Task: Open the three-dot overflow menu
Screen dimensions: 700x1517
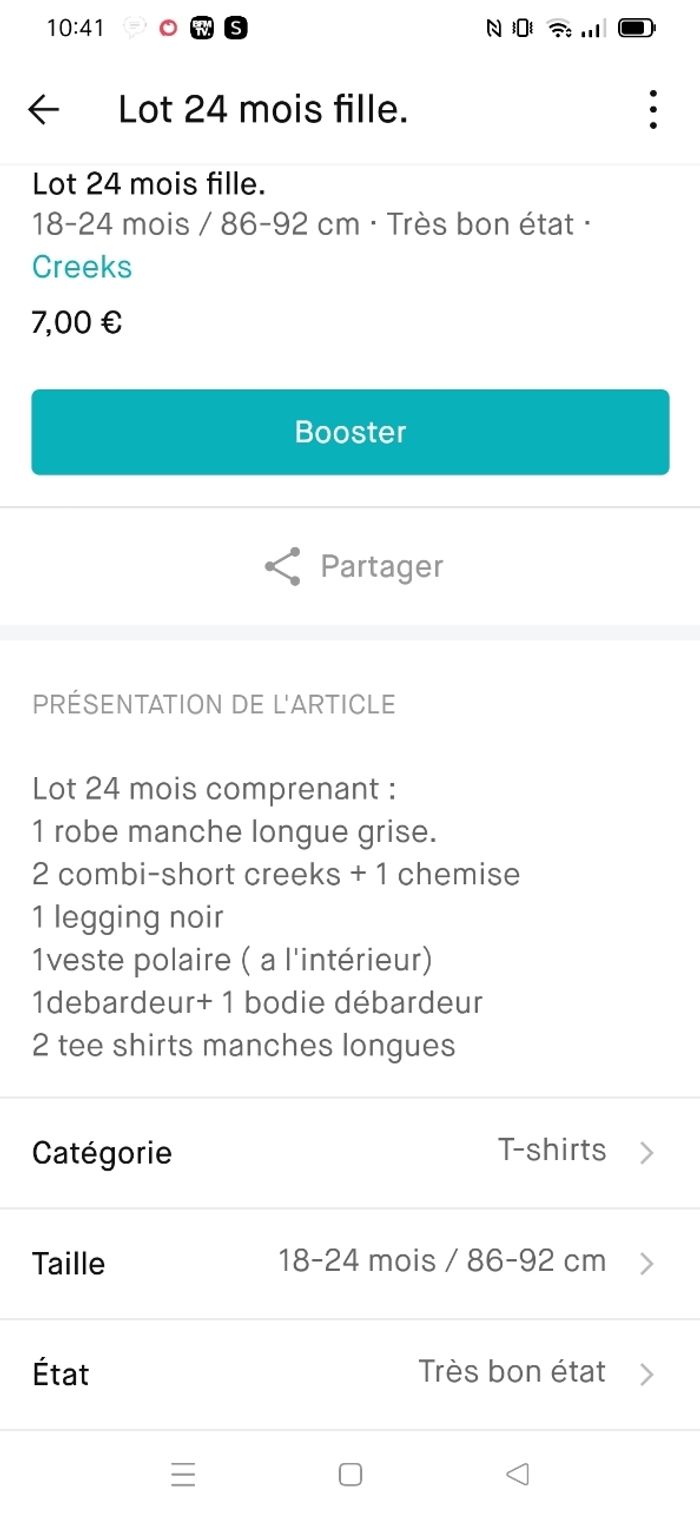Action: coord(652,109)
